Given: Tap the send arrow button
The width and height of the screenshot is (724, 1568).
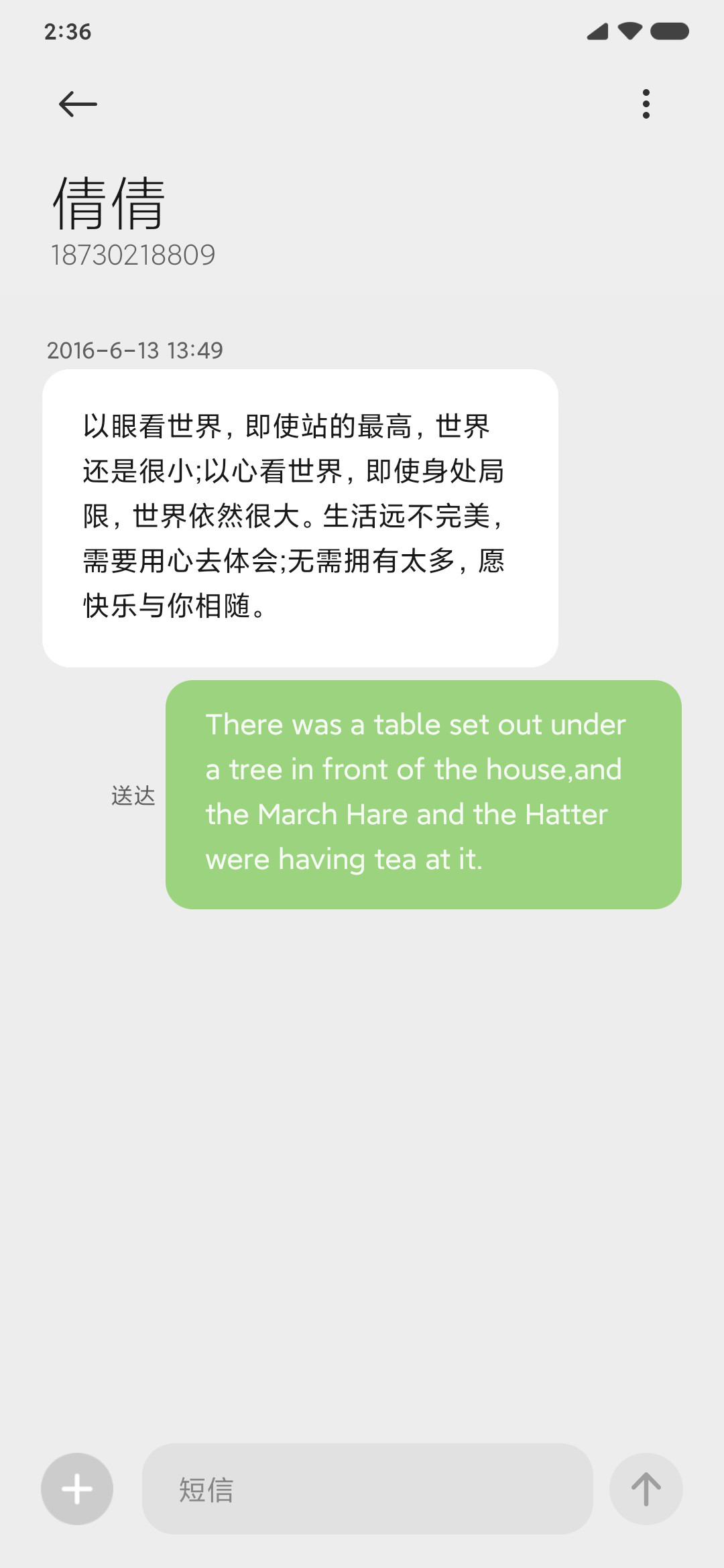Looking at the screenshot, I should [x=646, y=1489].
